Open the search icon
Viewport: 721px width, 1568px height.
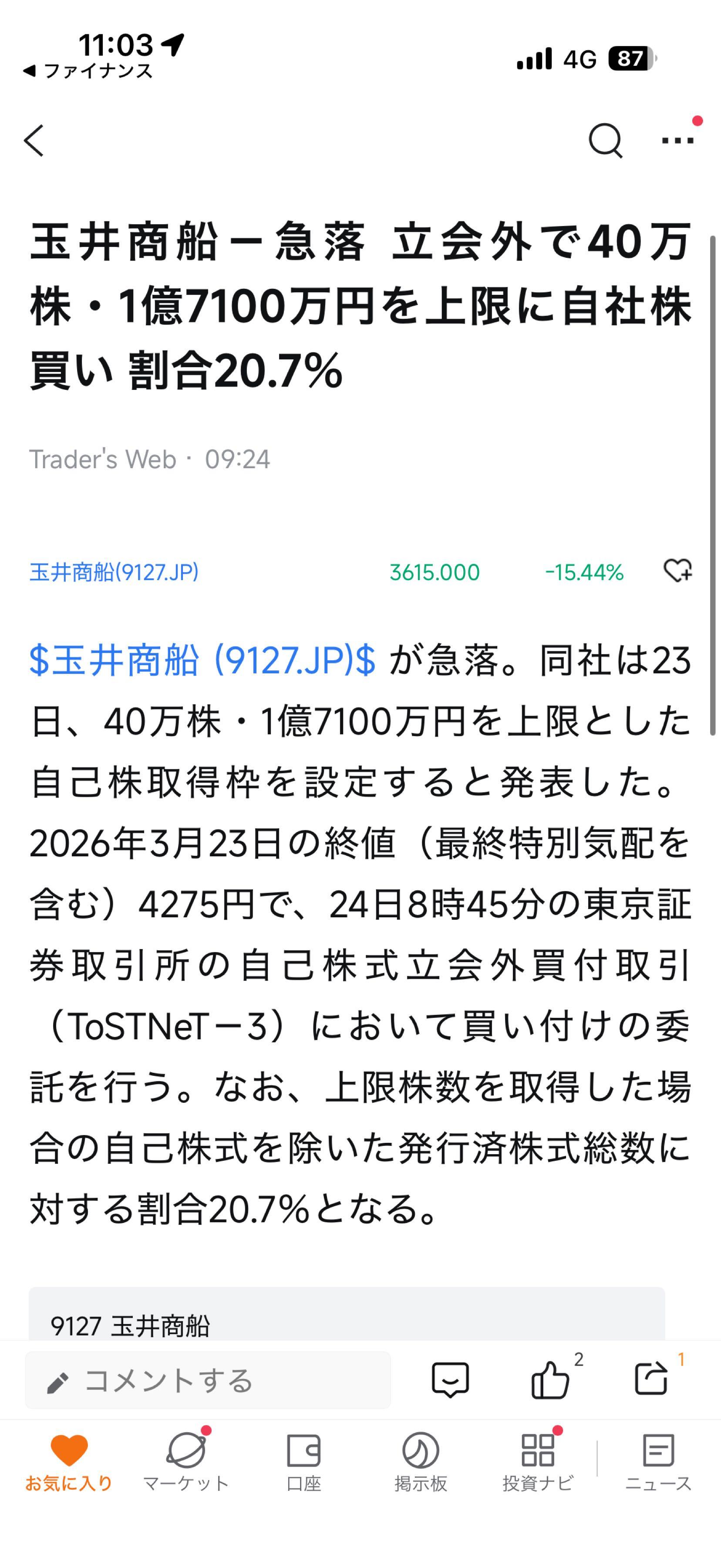(x=605, y=139)
